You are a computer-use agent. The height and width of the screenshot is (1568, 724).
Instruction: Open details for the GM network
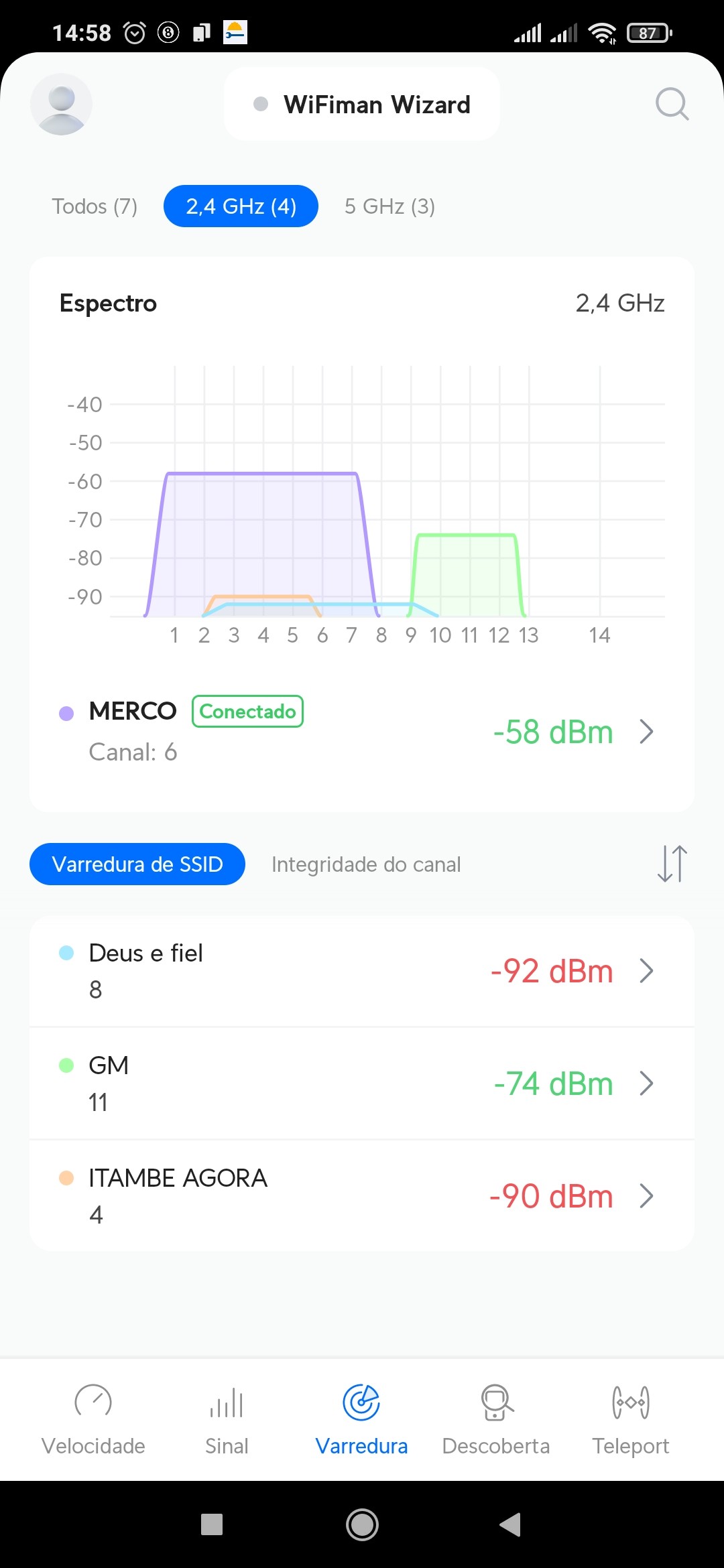pos(362,1084)
